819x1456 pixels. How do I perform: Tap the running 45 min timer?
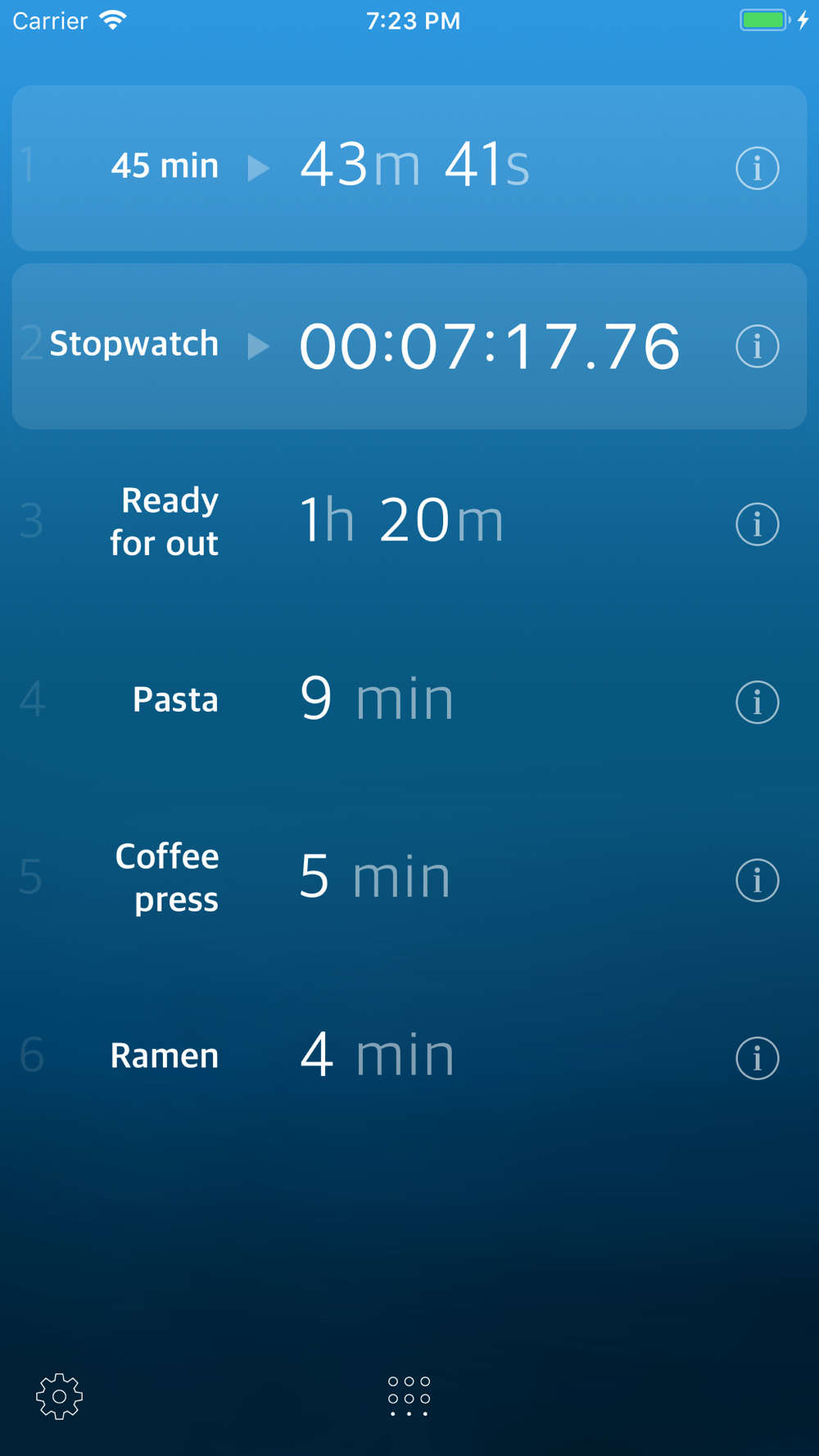(409, 168)
